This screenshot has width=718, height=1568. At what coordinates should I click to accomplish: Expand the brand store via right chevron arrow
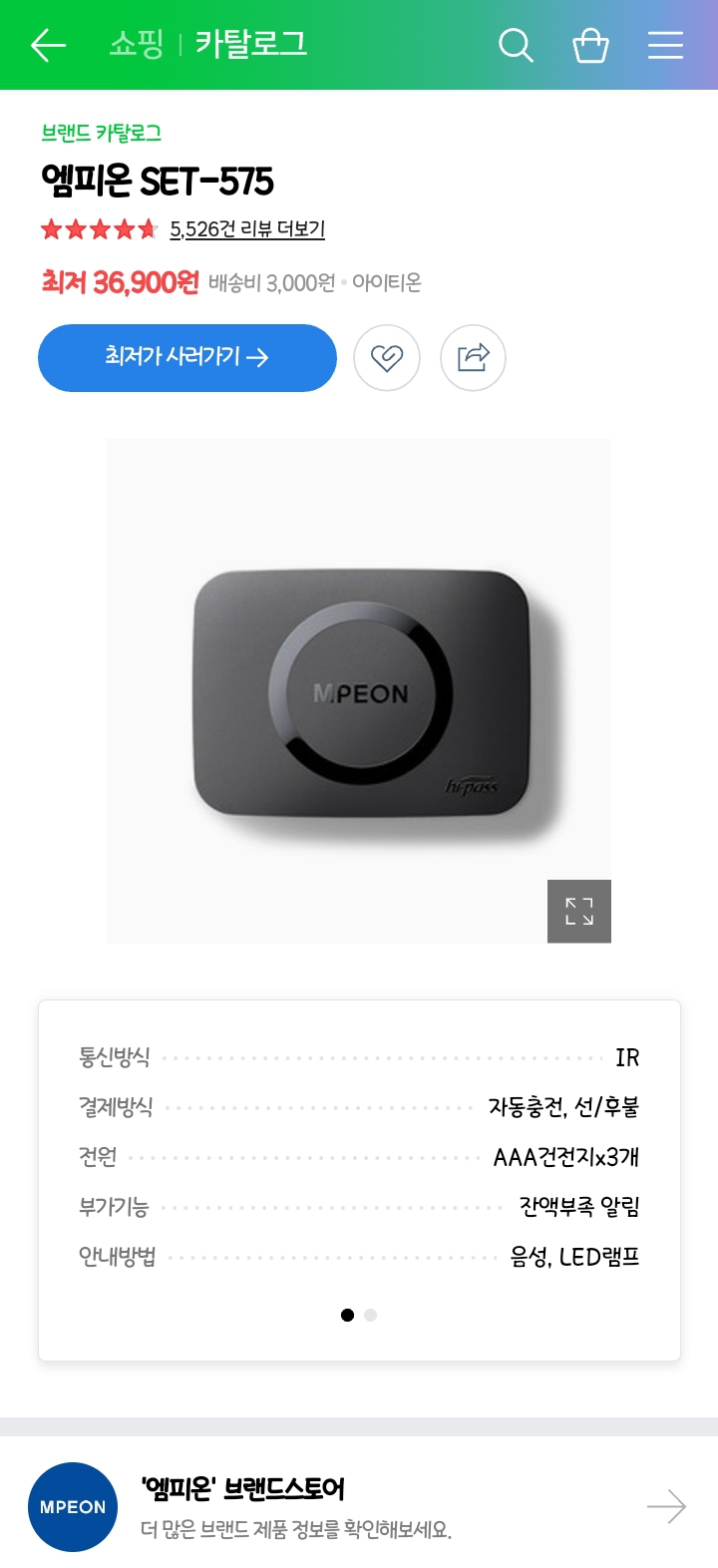tap(664, 1507)
